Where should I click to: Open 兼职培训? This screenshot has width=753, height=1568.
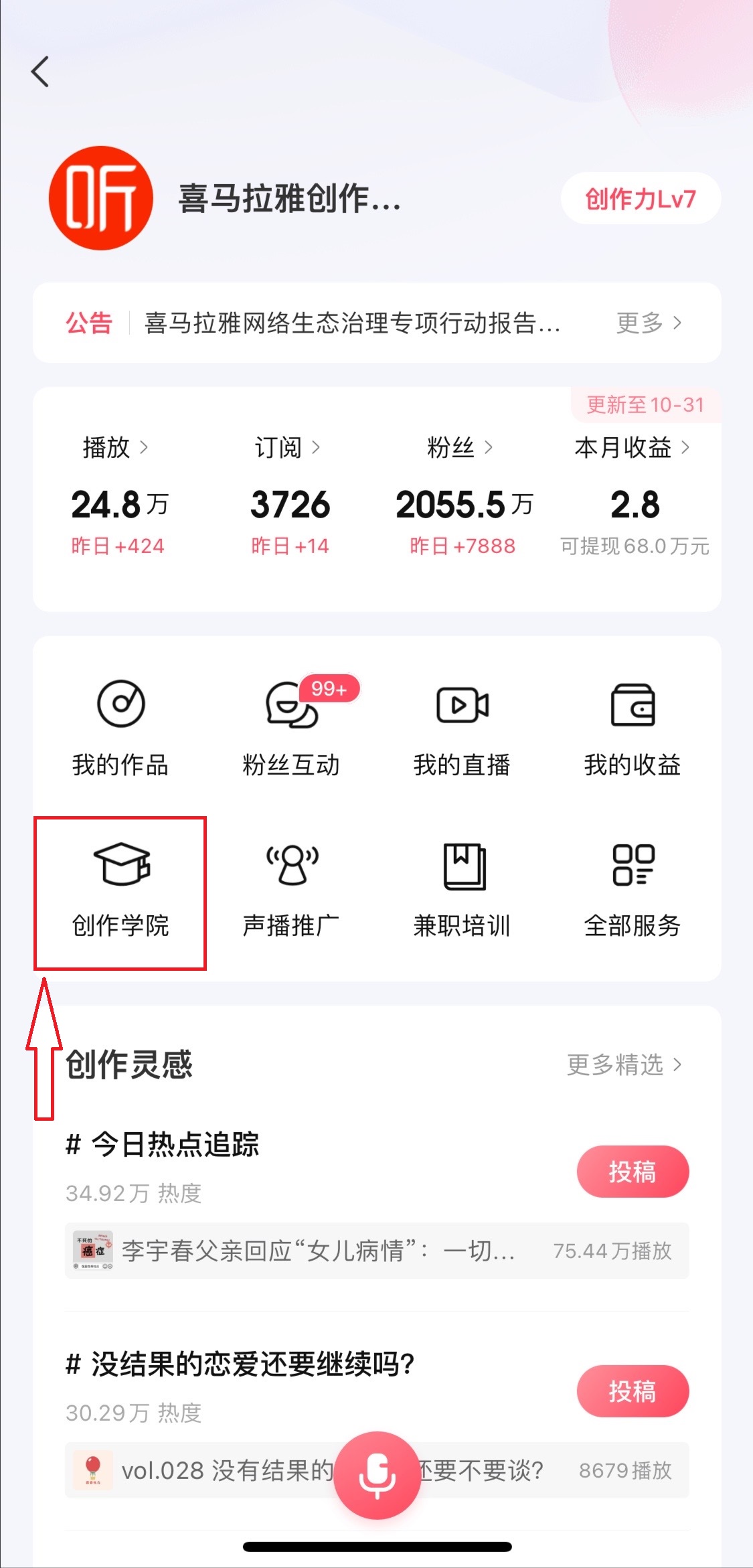click(462, 890)
